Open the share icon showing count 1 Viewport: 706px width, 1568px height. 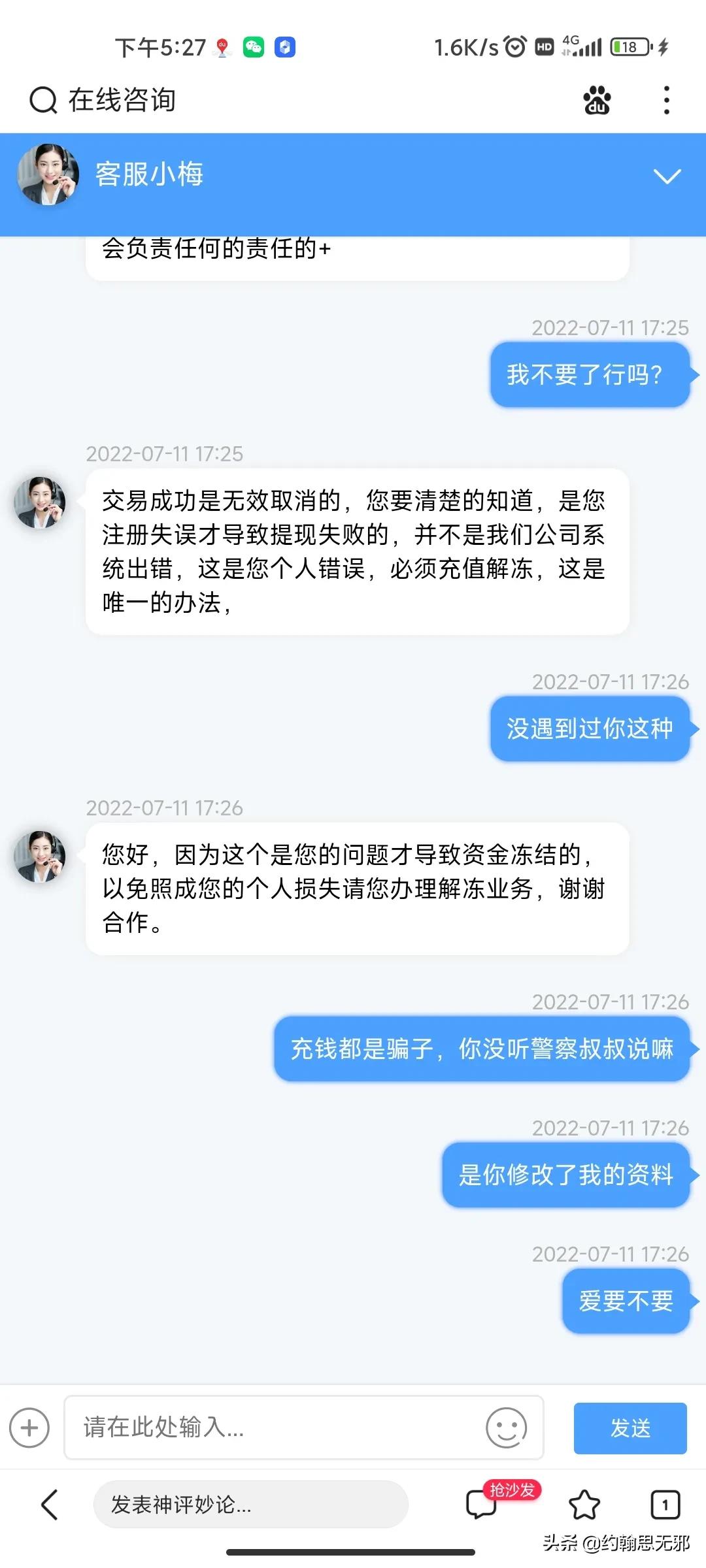(x=665, y=1505)
